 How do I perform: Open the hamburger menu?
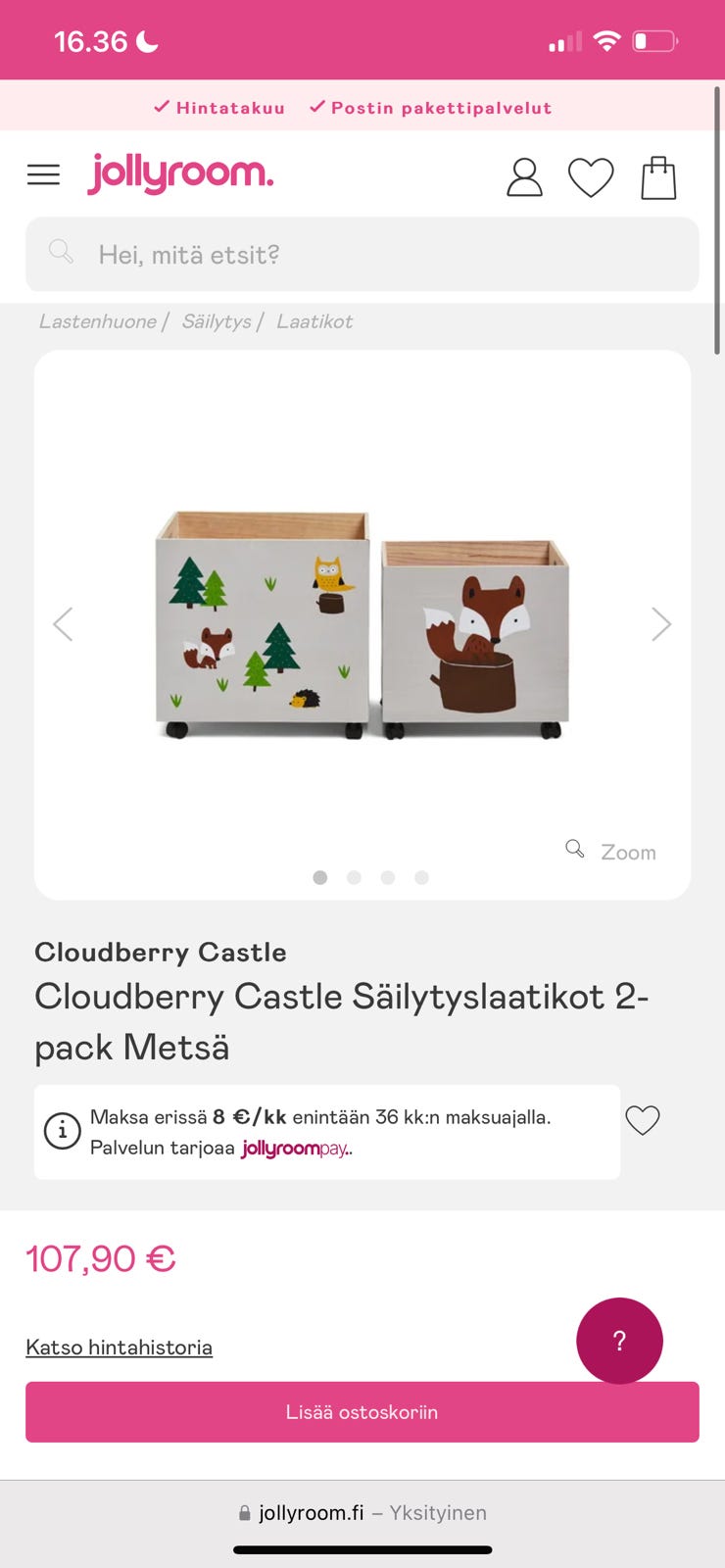43,175
